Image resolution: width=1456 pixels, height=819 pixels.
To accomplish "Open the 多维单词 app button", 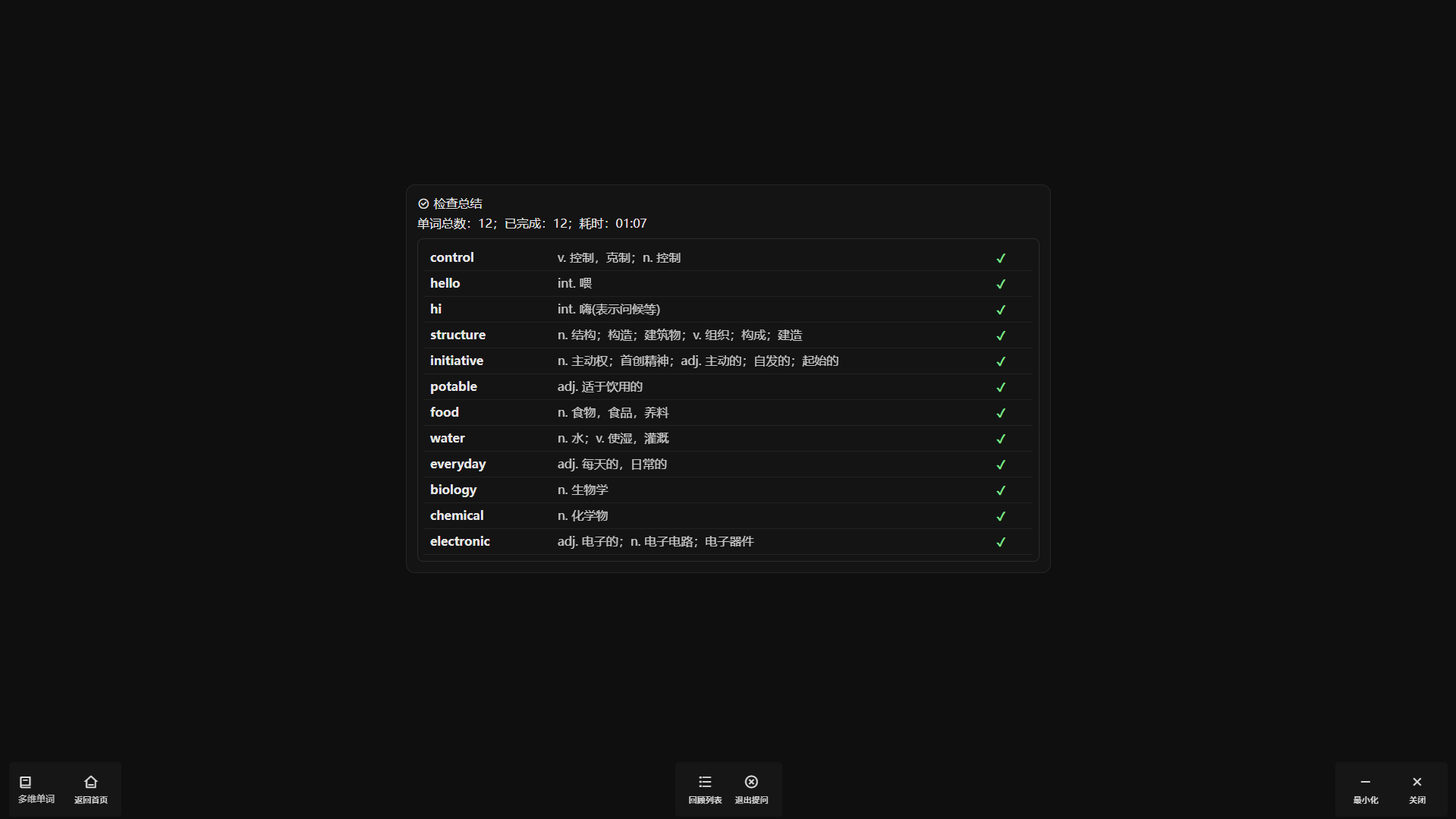I will pyautogui.click(x=36, y=789).
